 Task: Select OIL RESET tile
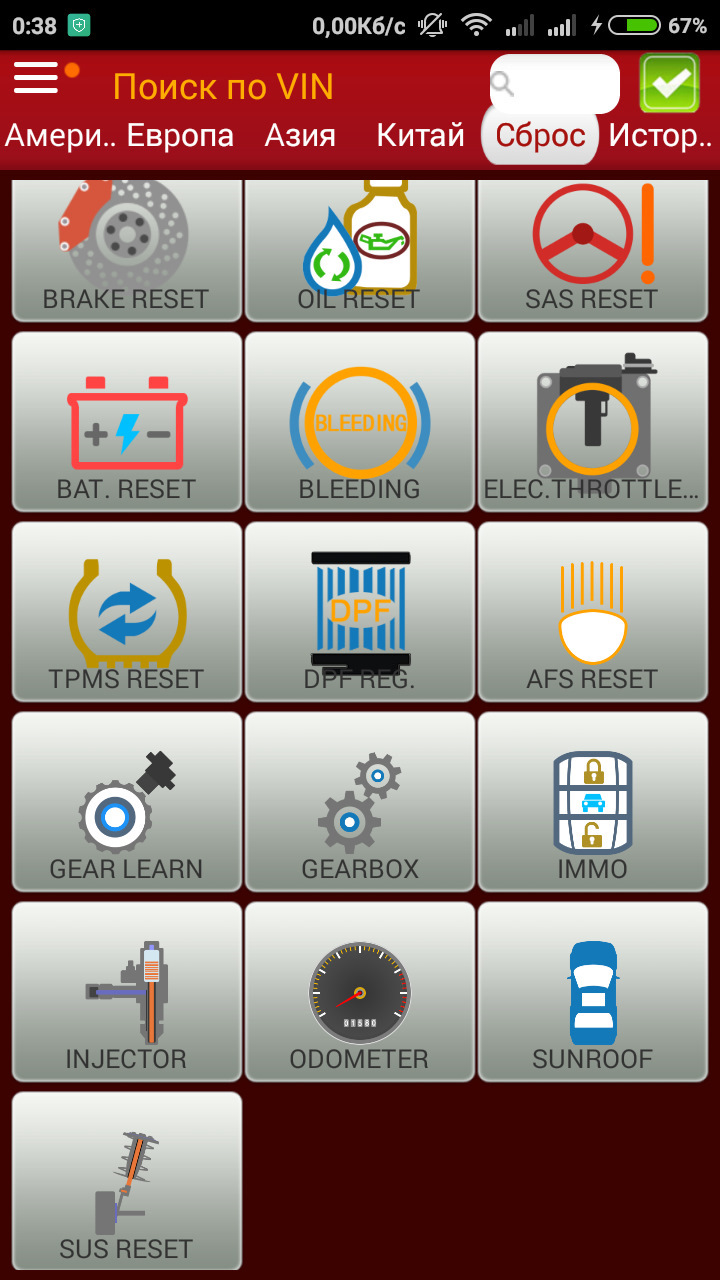360,249
